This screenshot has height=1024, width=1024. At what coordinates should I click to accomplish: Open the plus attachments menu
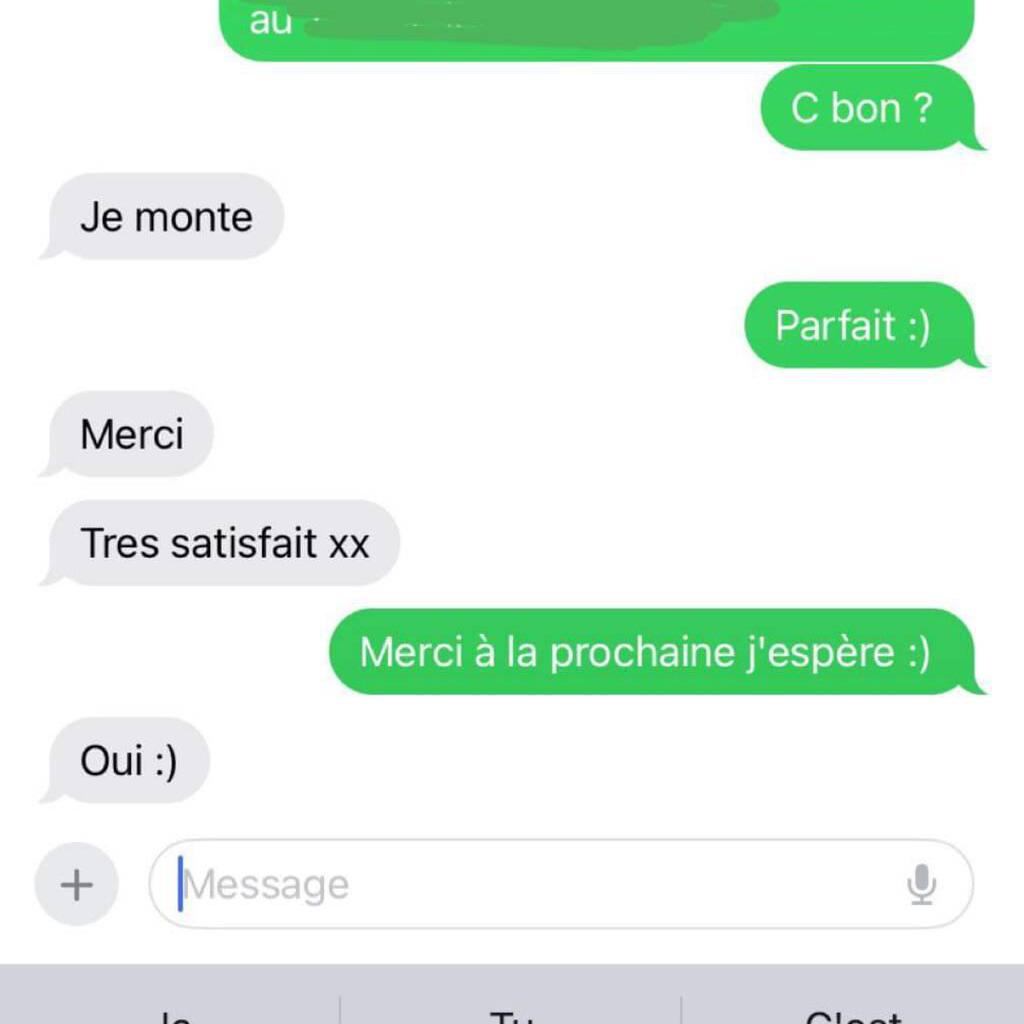76,885
